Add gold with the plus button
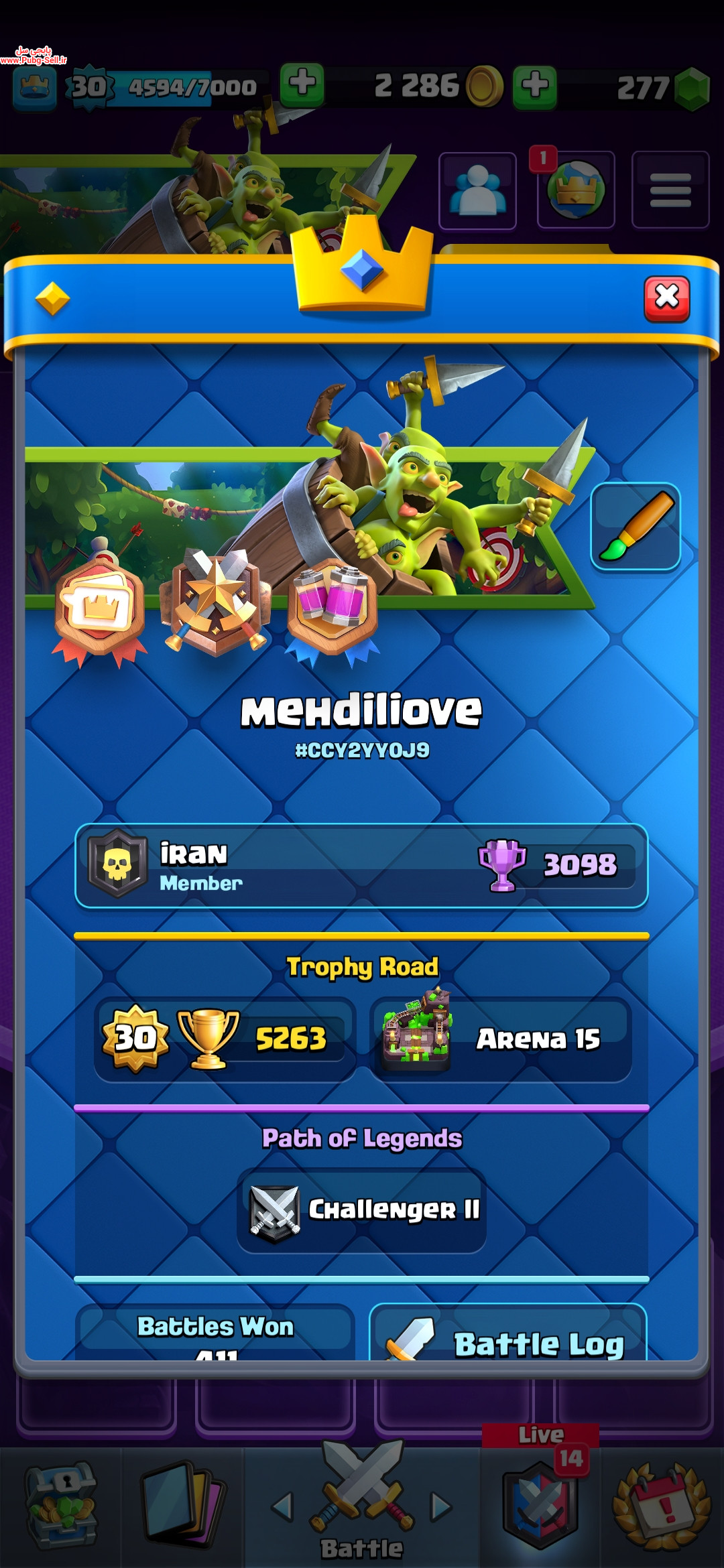This screenshot has height=1568, width=724. click(302, 85)
